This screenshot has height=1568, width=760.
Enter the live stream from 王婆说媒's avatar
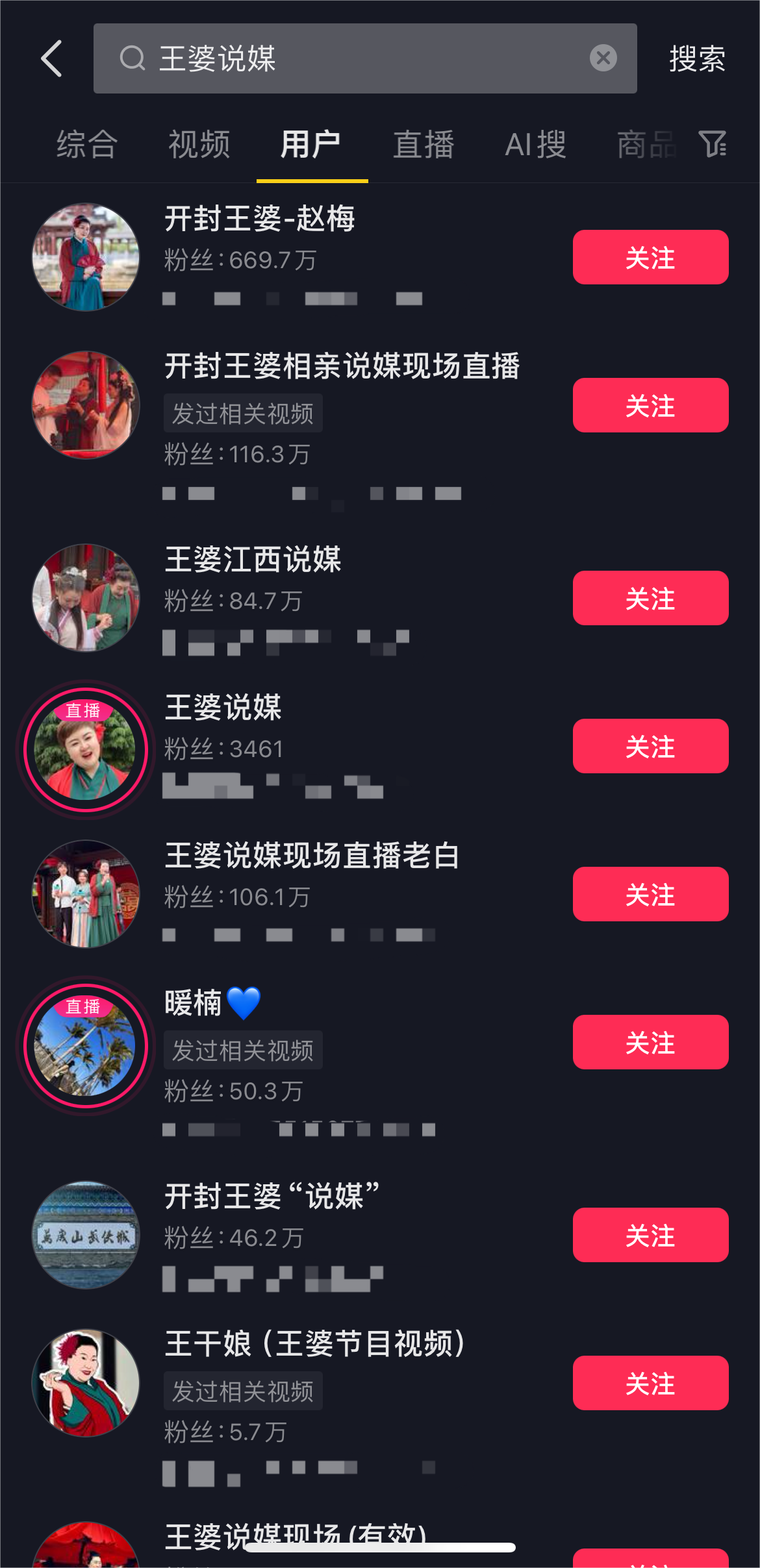coord(86,750)
